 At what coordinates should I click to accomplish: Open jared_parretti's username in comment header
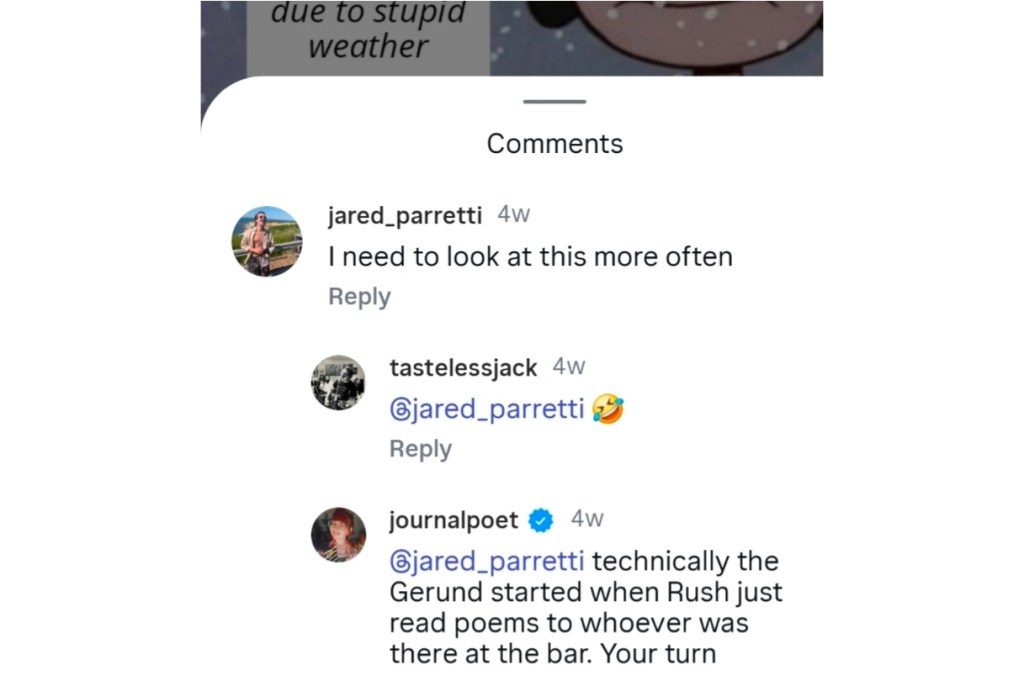pyautogui.click(x=405, y=215)
